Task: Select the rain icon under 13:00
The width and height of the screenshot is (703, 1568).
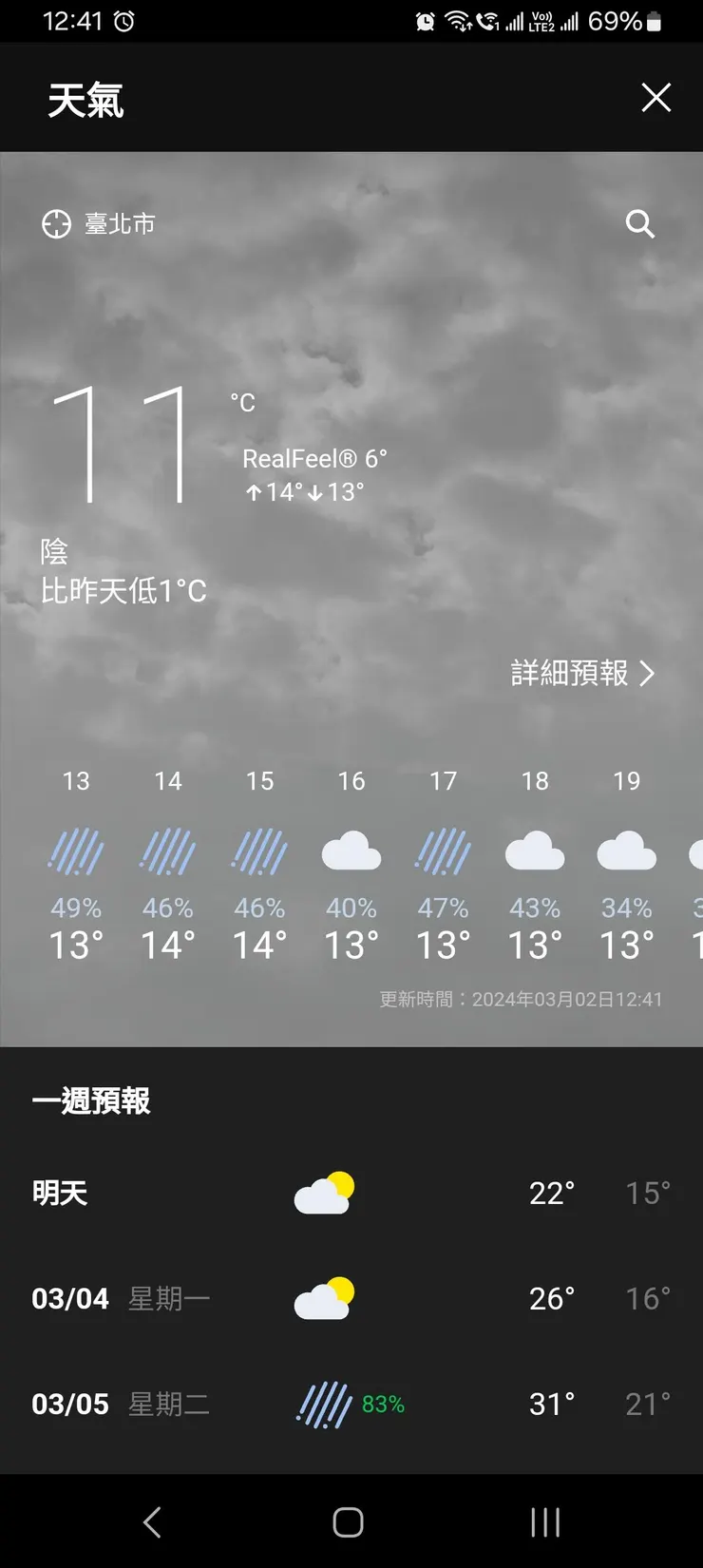Action: click(x=75, y=852)
